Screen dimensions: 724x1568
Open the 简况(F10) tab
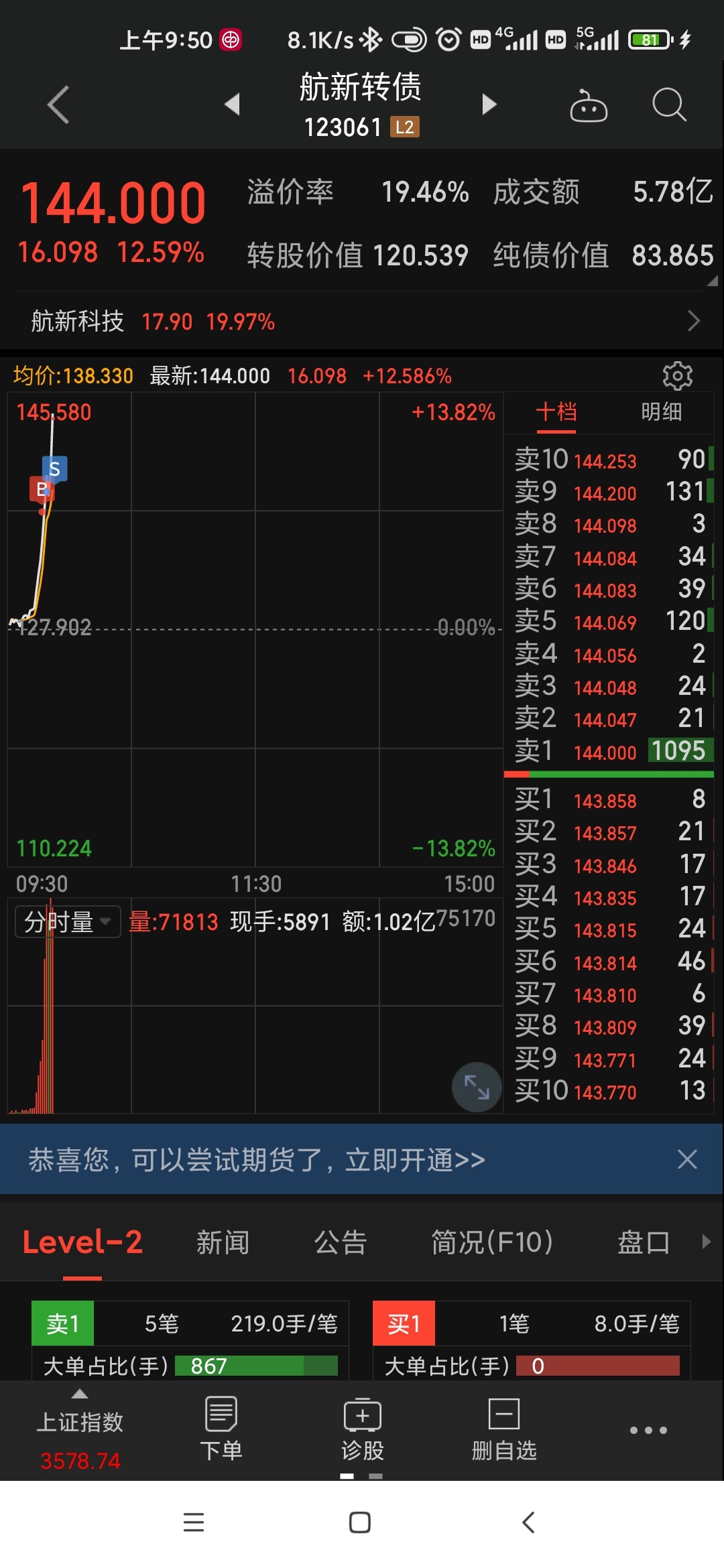tap(492, 1242)
